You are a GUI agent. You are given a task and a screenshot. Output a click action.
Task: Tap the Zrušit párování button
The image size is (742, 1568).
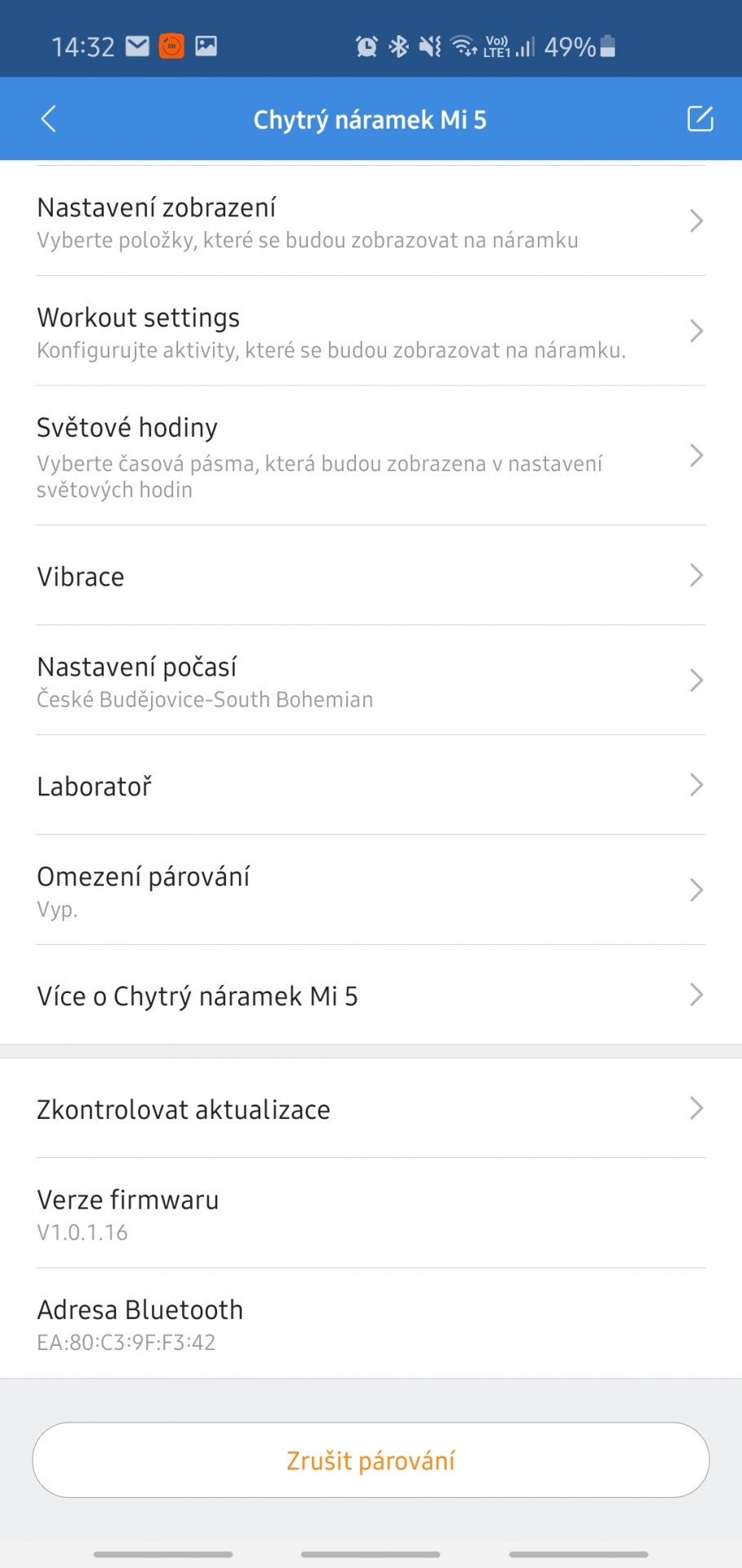[x=371, y=1460]
